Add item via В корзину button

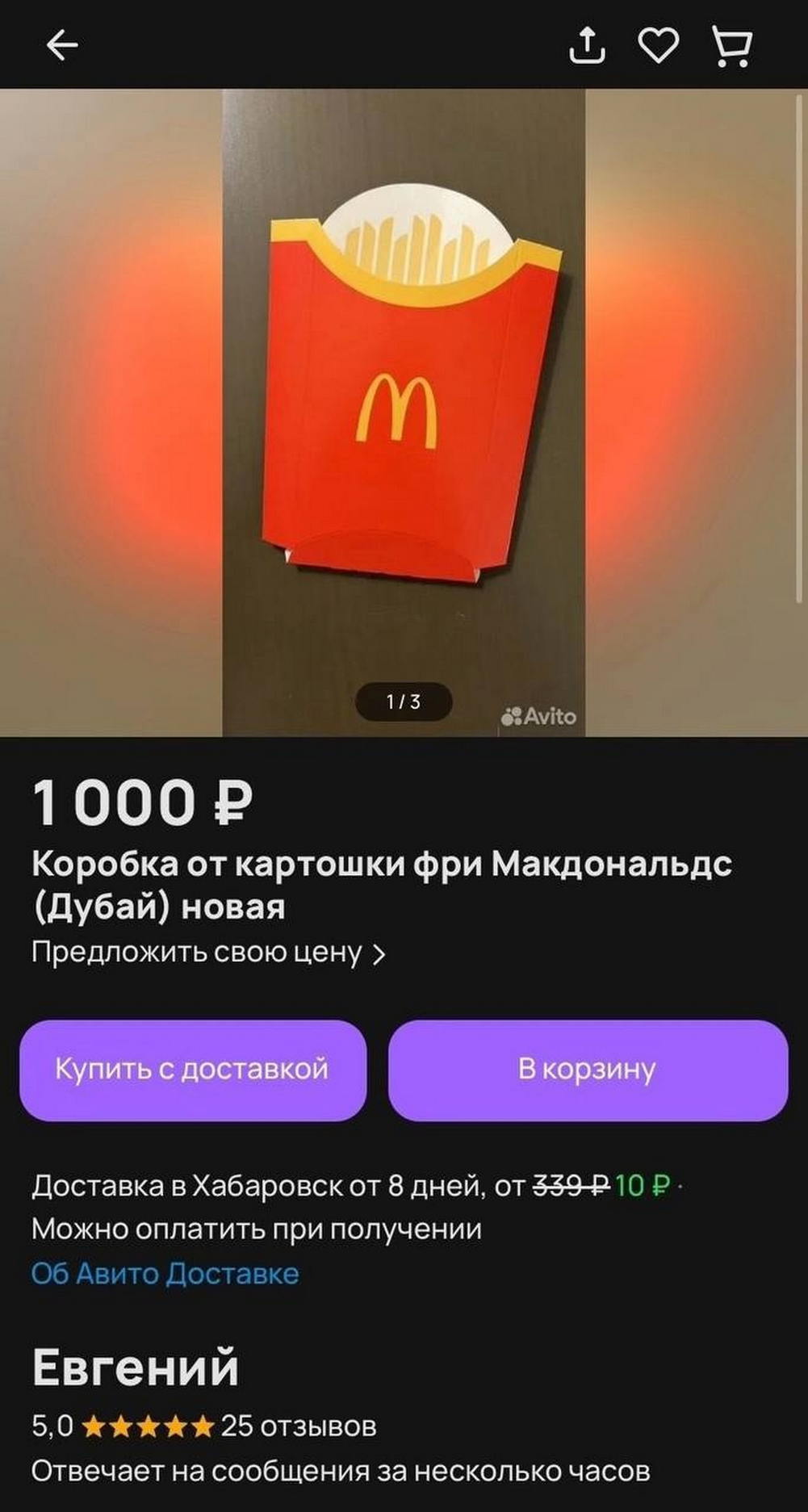[x=588, y=1070]
